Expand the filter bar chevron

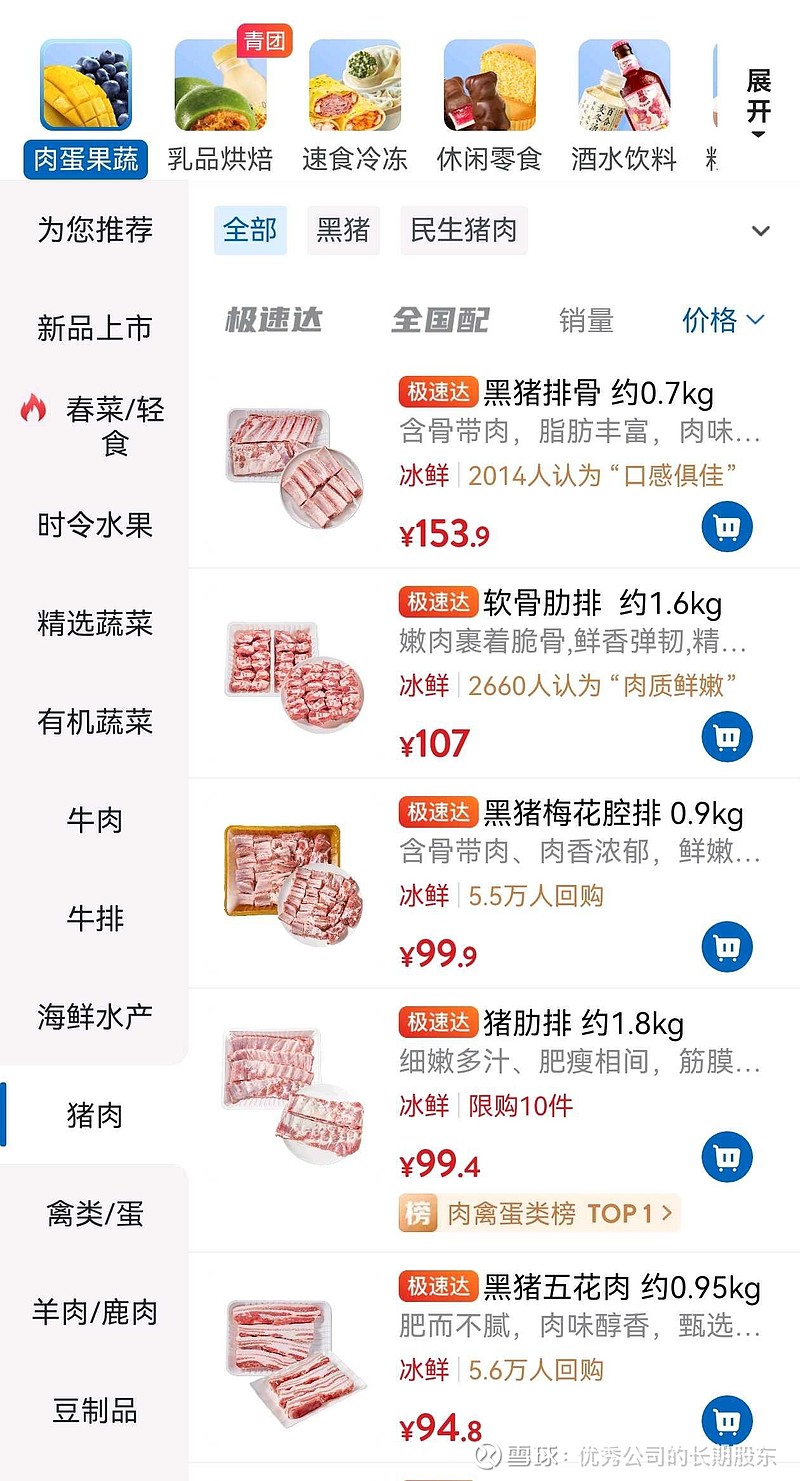(x=761, y=229)
